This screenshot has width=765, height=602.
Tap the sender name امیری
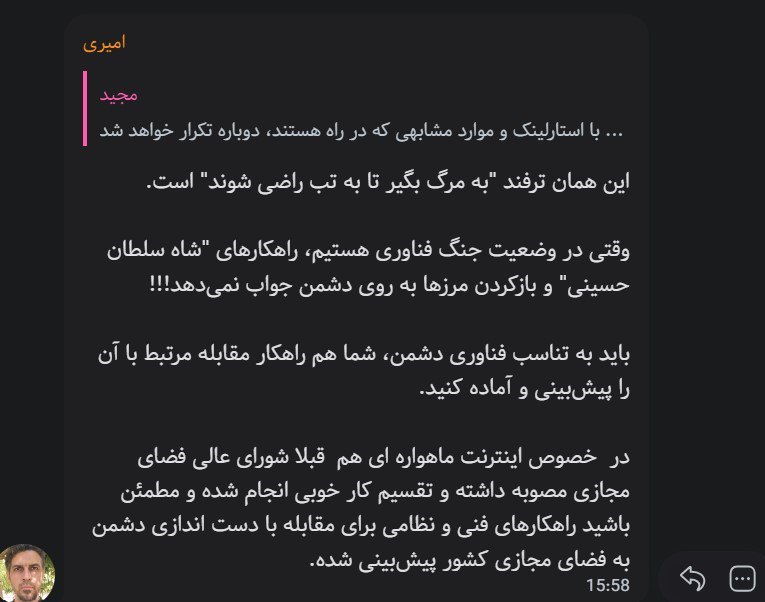[103, 43]
